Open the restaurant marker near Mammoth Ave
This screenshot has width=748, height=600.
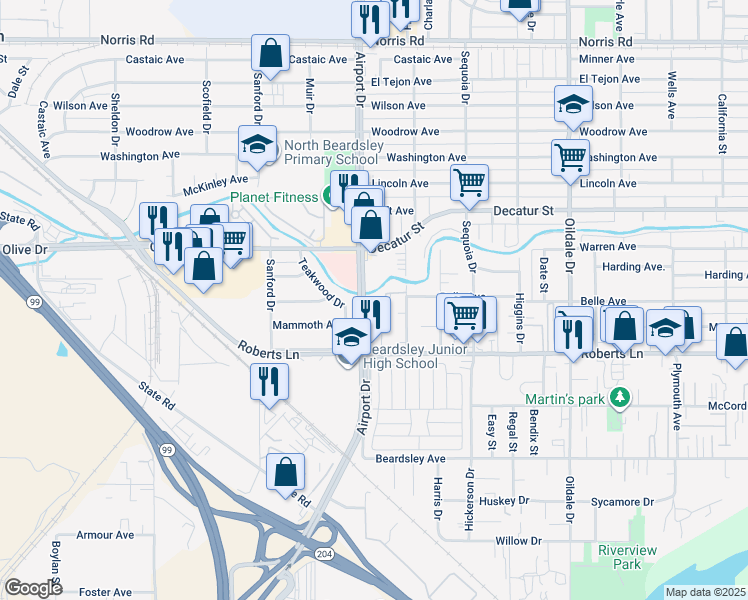coord(371,313)
